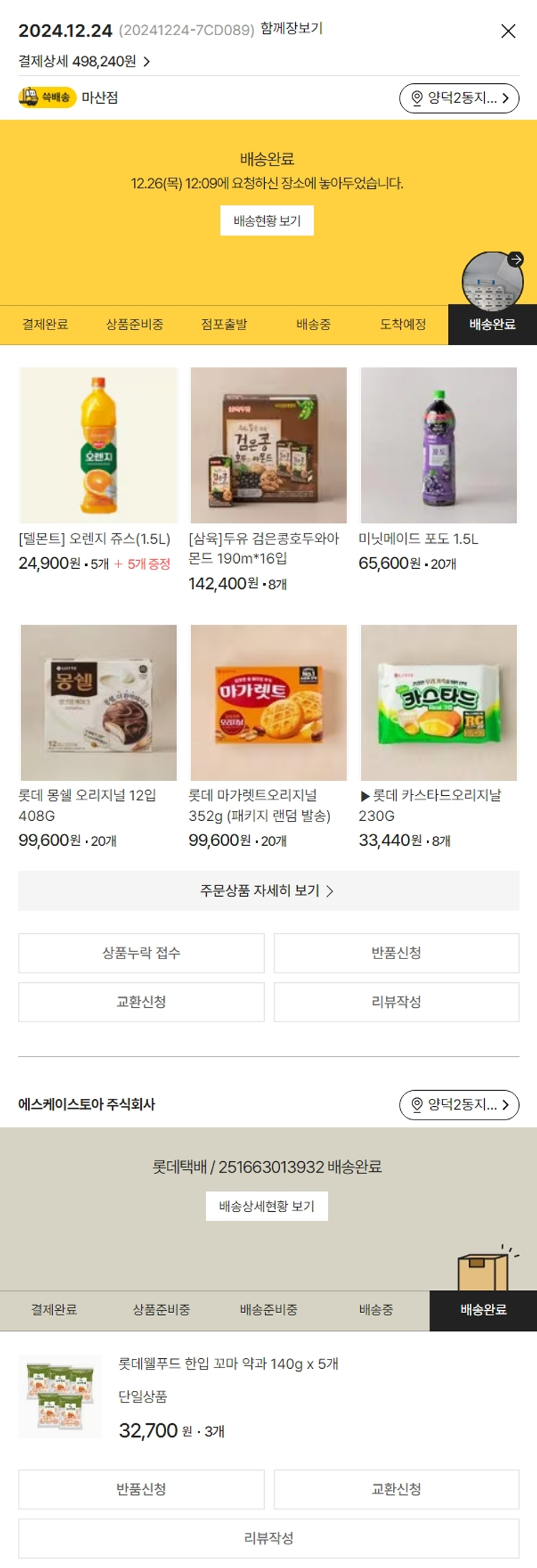
Task: View the delivery completion photo
Action: pyautogui.click(x=492, y=280)
